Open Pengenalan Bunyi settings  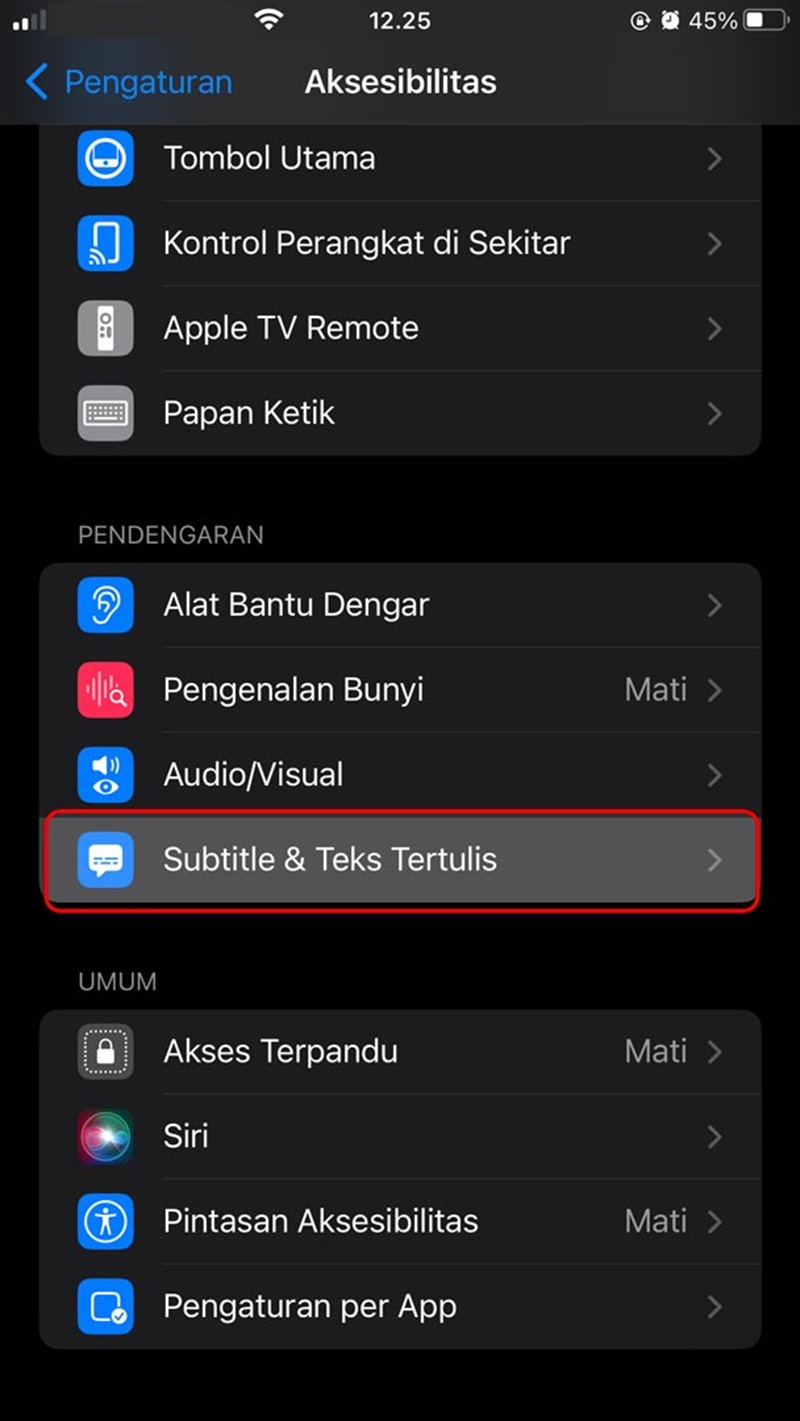click(x=400, y=690)
